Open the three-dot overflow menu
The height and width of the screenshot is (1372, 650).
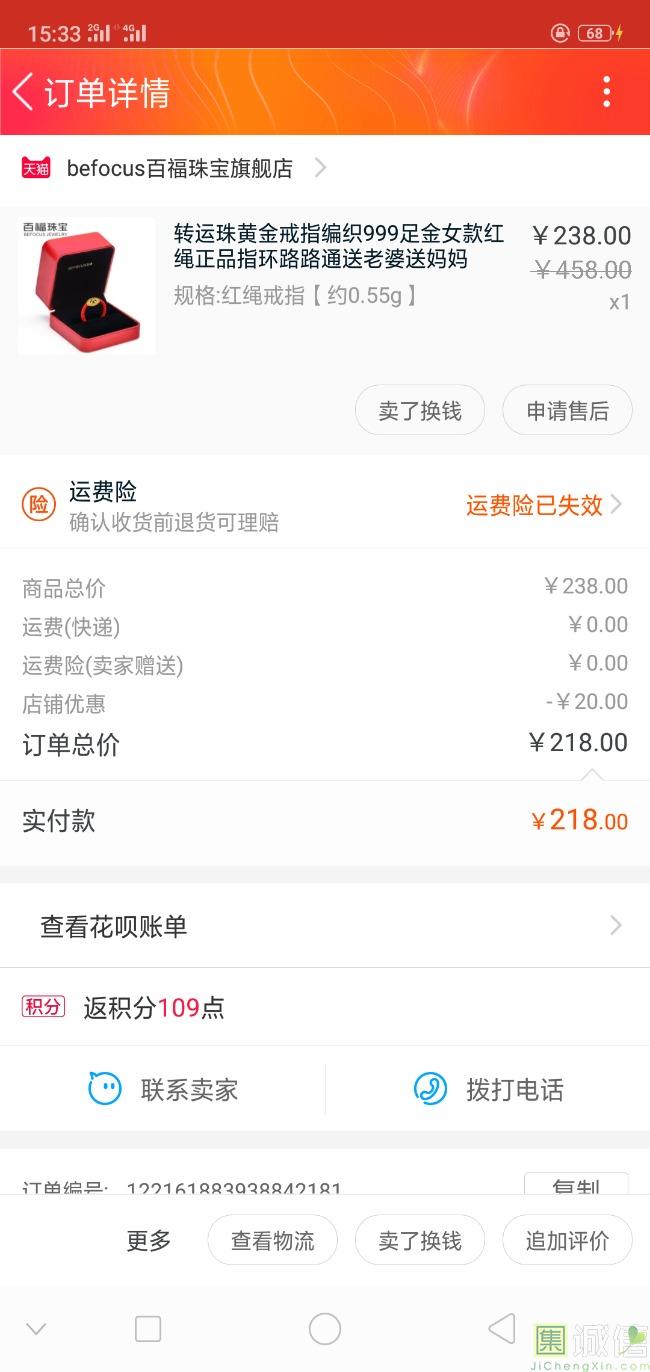[x=606, y=92]
